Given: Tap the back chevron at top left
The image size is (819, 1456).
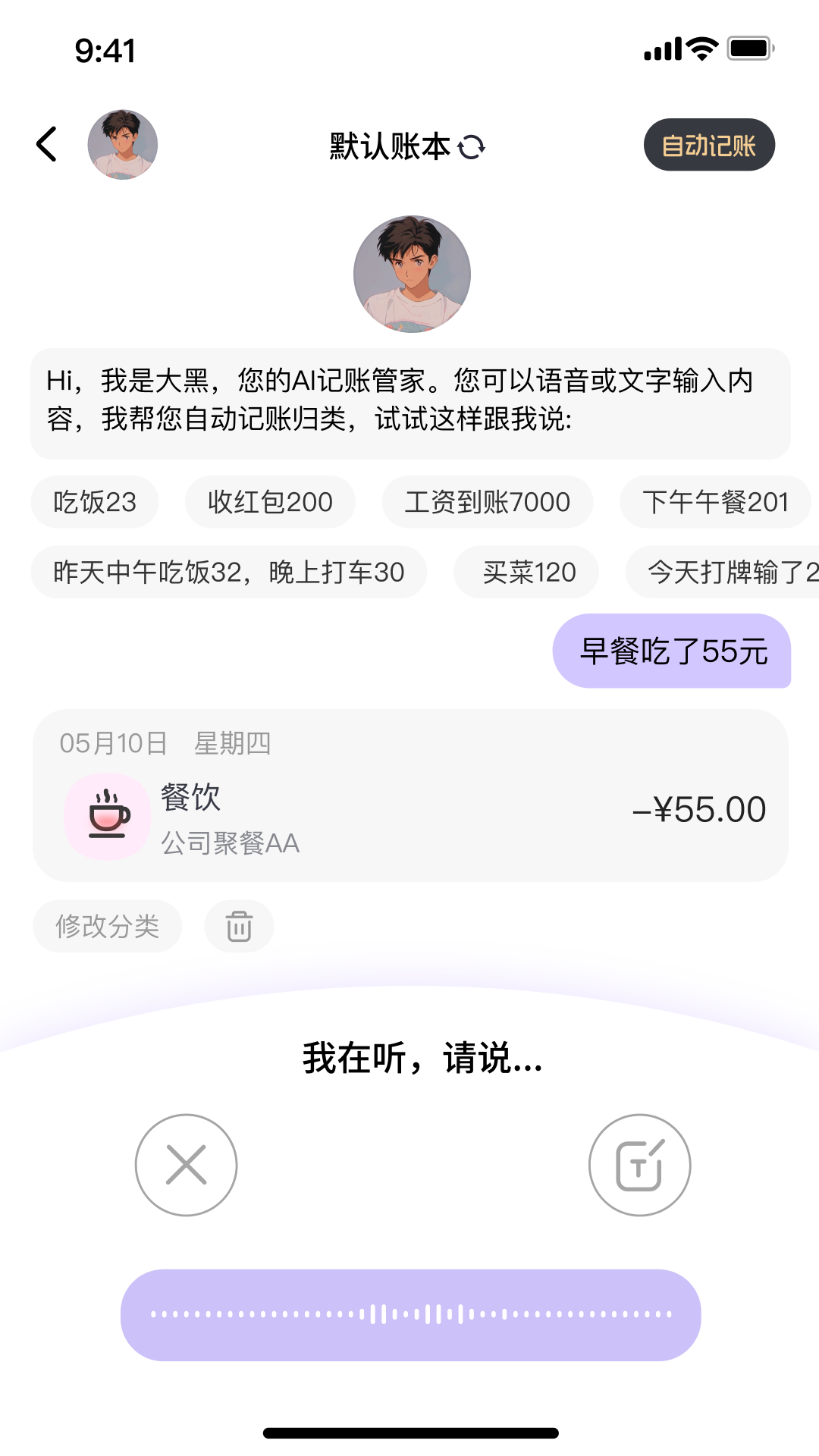Looking at the screenshot, I should pos(45,144).
